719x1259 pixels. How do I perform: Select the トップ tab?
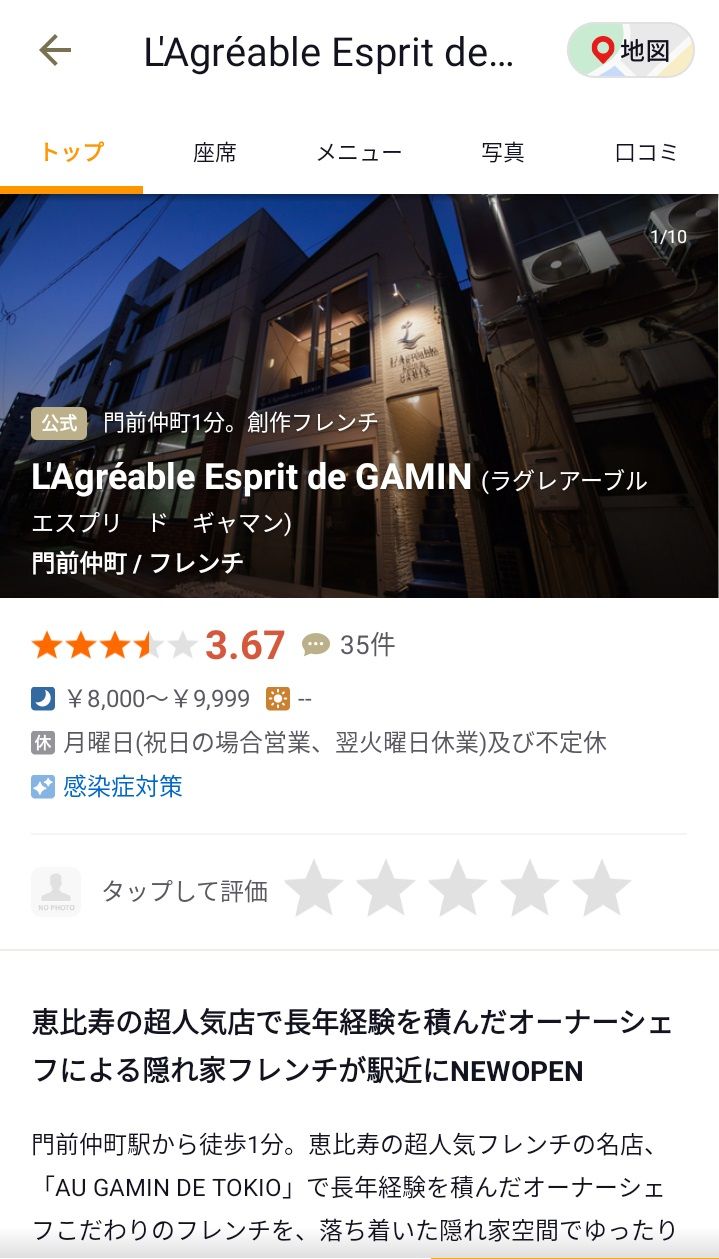pos(72,153)
